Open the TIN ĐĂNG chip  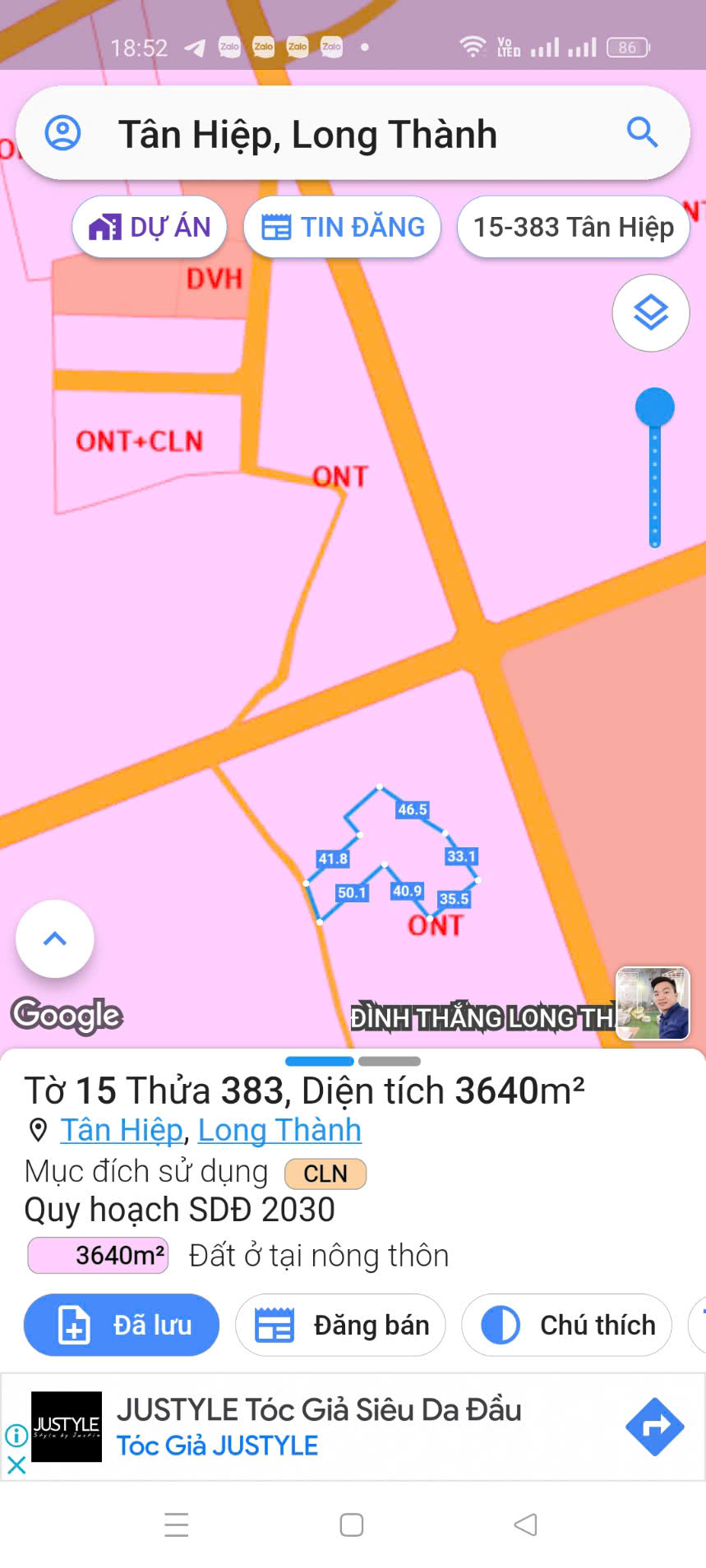point(342,227)
